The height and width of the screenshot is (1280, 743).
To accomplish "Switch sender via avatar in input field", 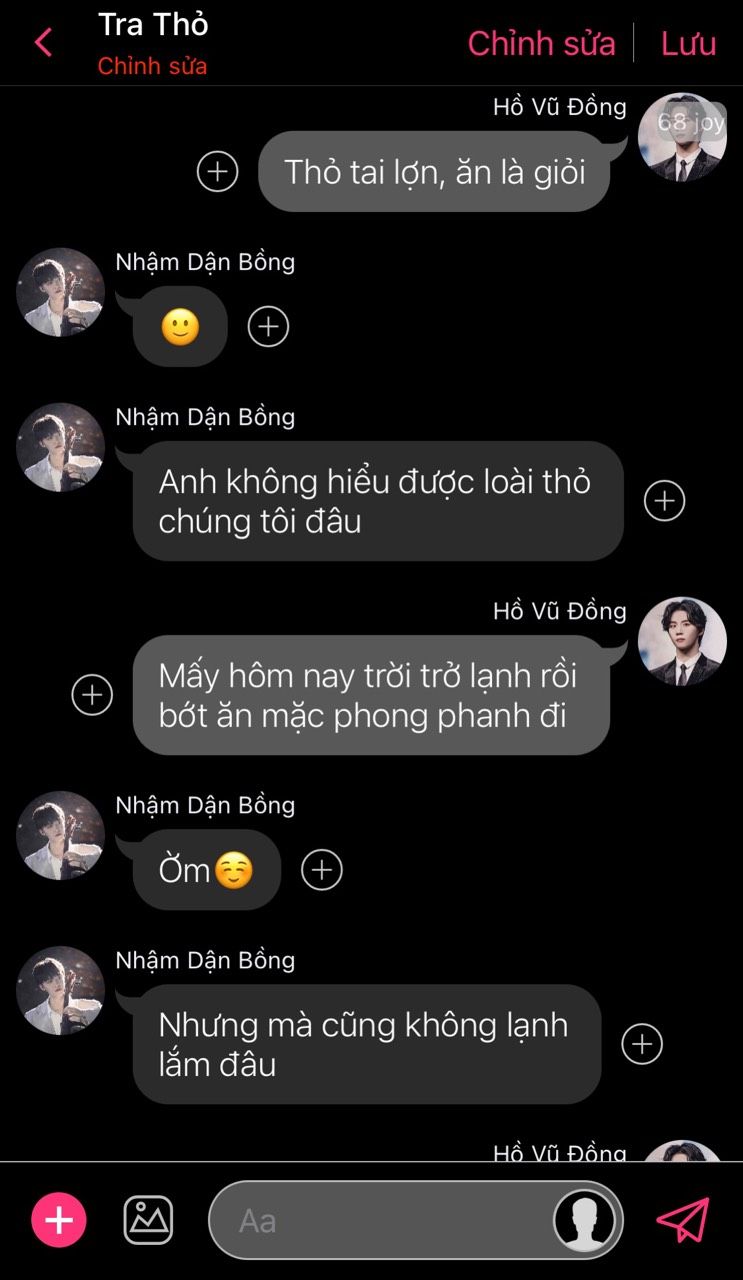I will [585, 1220].
